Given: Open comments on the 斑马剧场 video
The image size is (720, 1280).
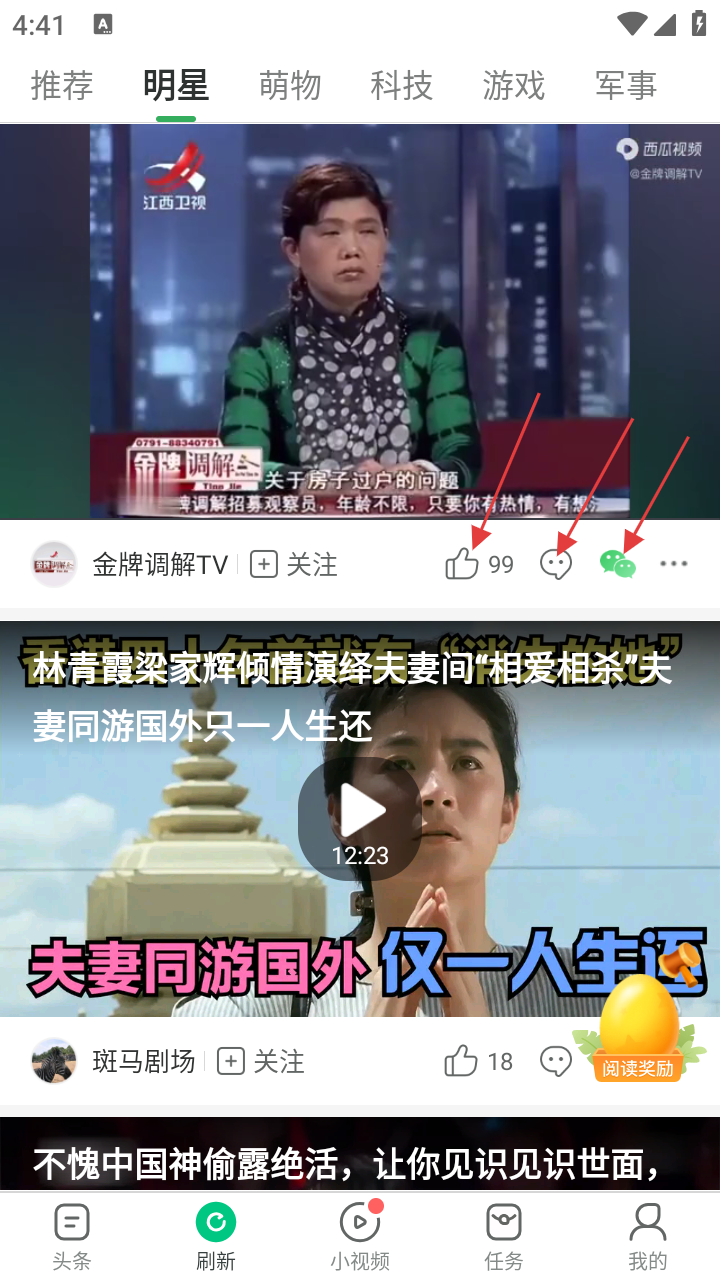Looking at the screenshot, I should [x=556, y=1061].
